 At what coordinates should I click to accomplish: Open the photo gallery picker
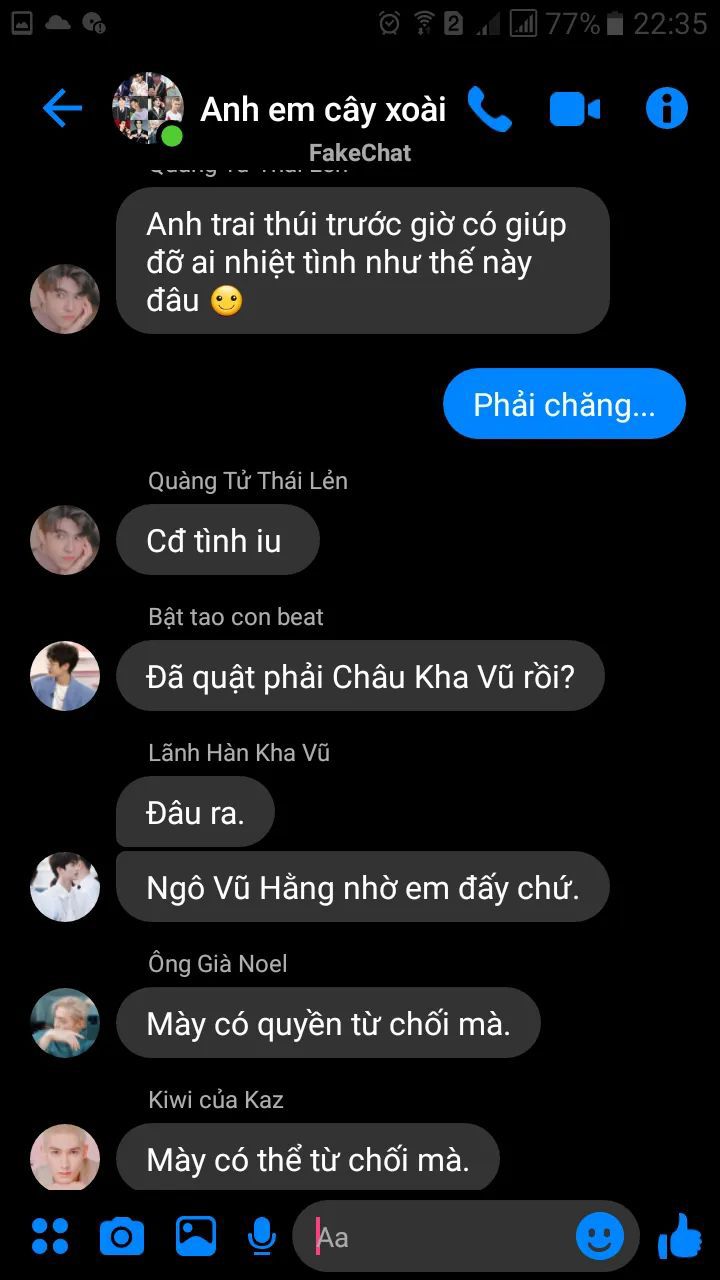[x=196, y=1237]
